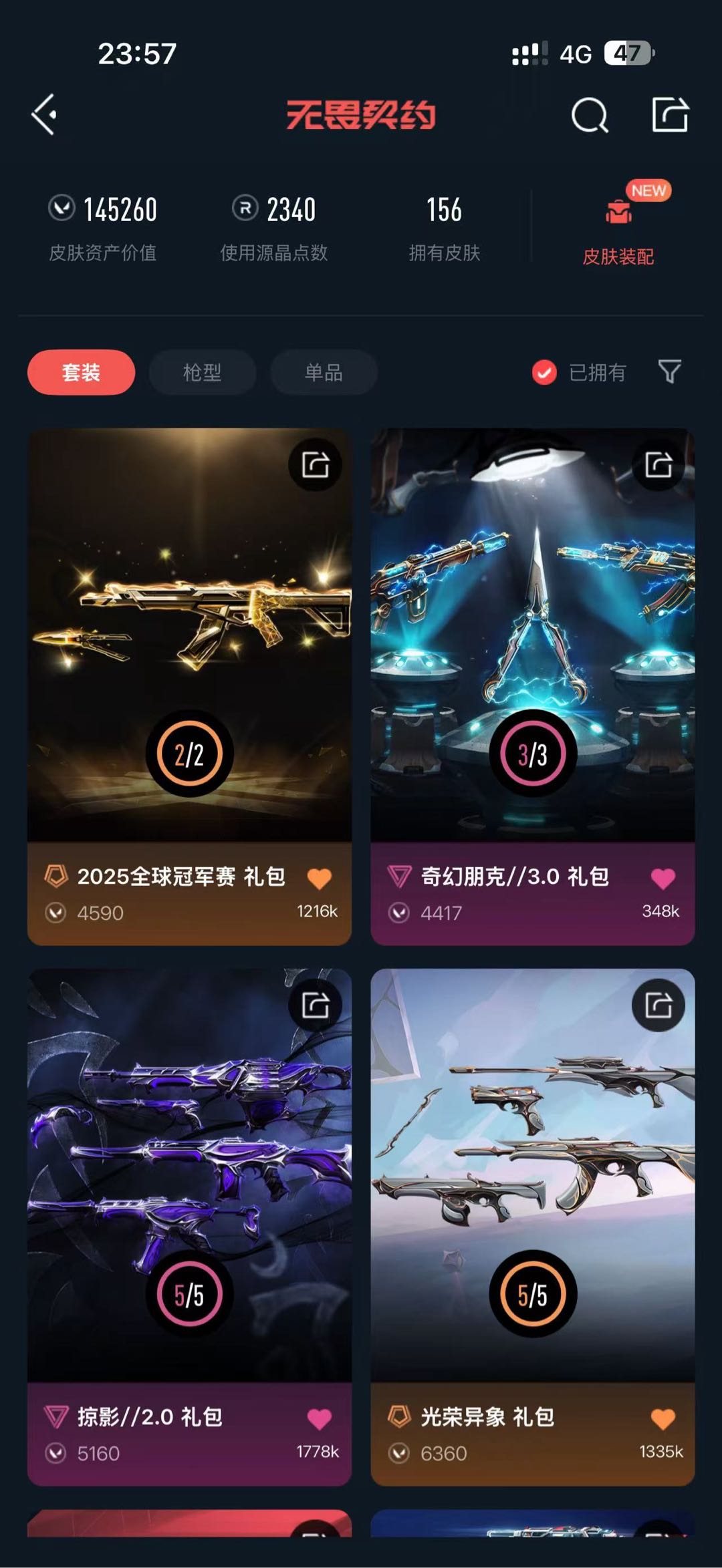
Task: Open the 奇幻朋克//3.0 礼包 card
Action: [533, 635]
